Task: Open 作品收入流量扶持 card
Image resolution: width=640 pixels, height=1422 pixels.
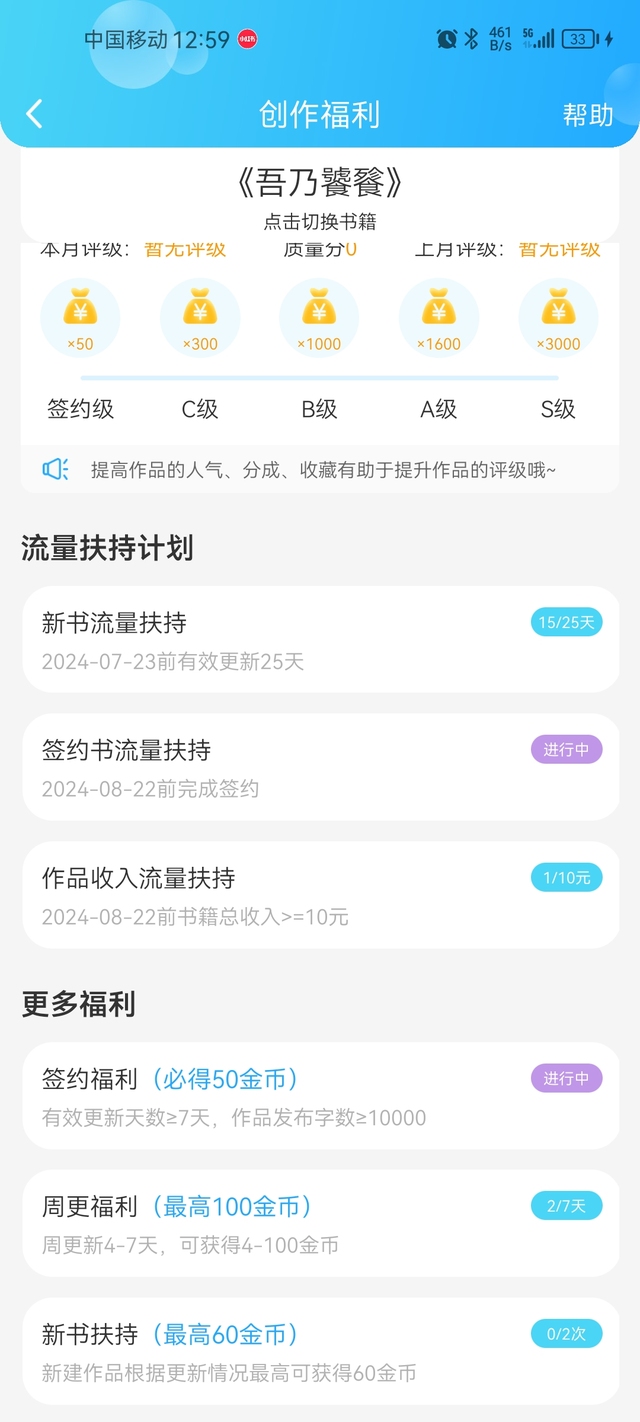Action: point(320,895)
